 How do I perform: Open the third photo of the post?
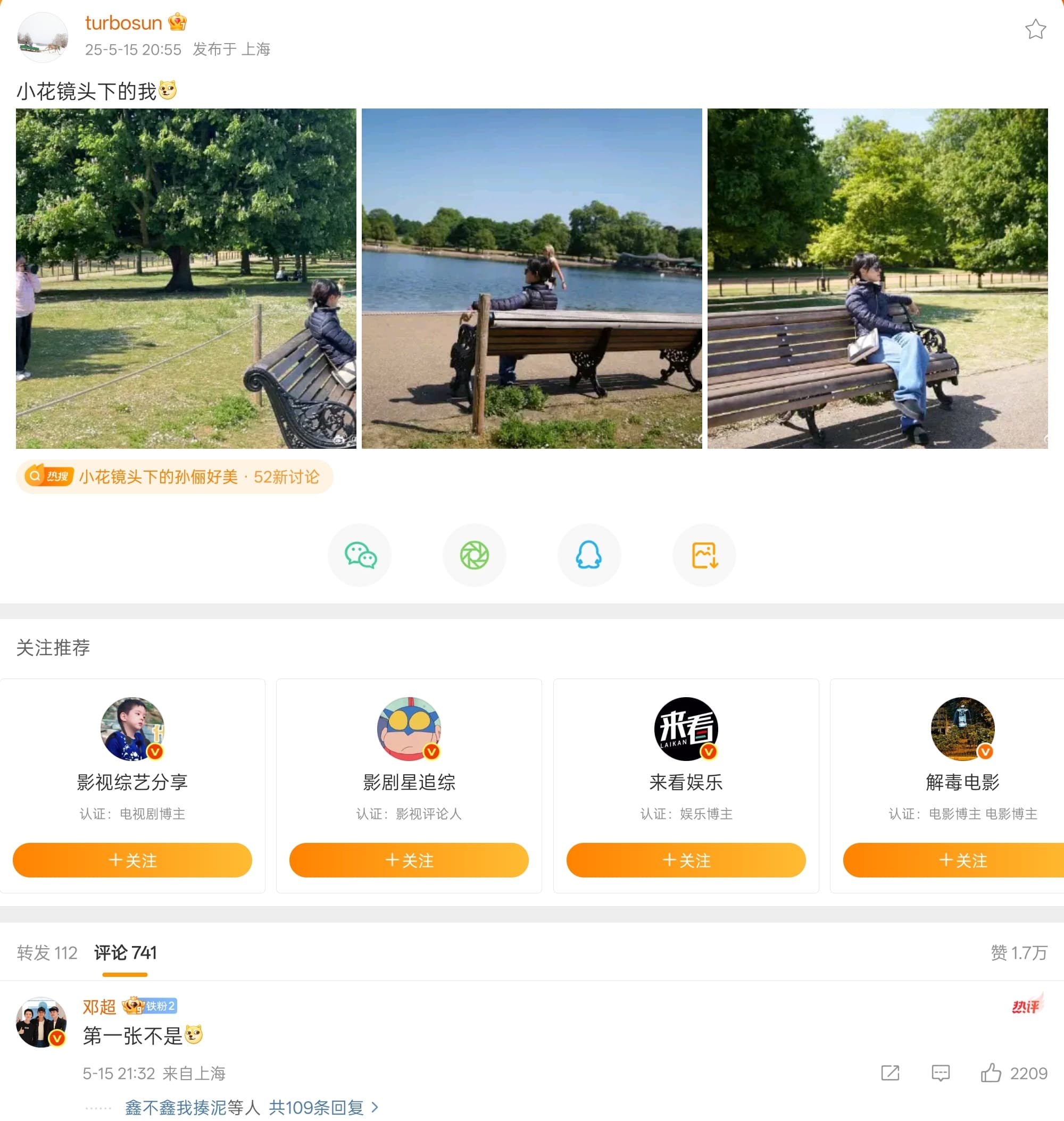point(877,278)
